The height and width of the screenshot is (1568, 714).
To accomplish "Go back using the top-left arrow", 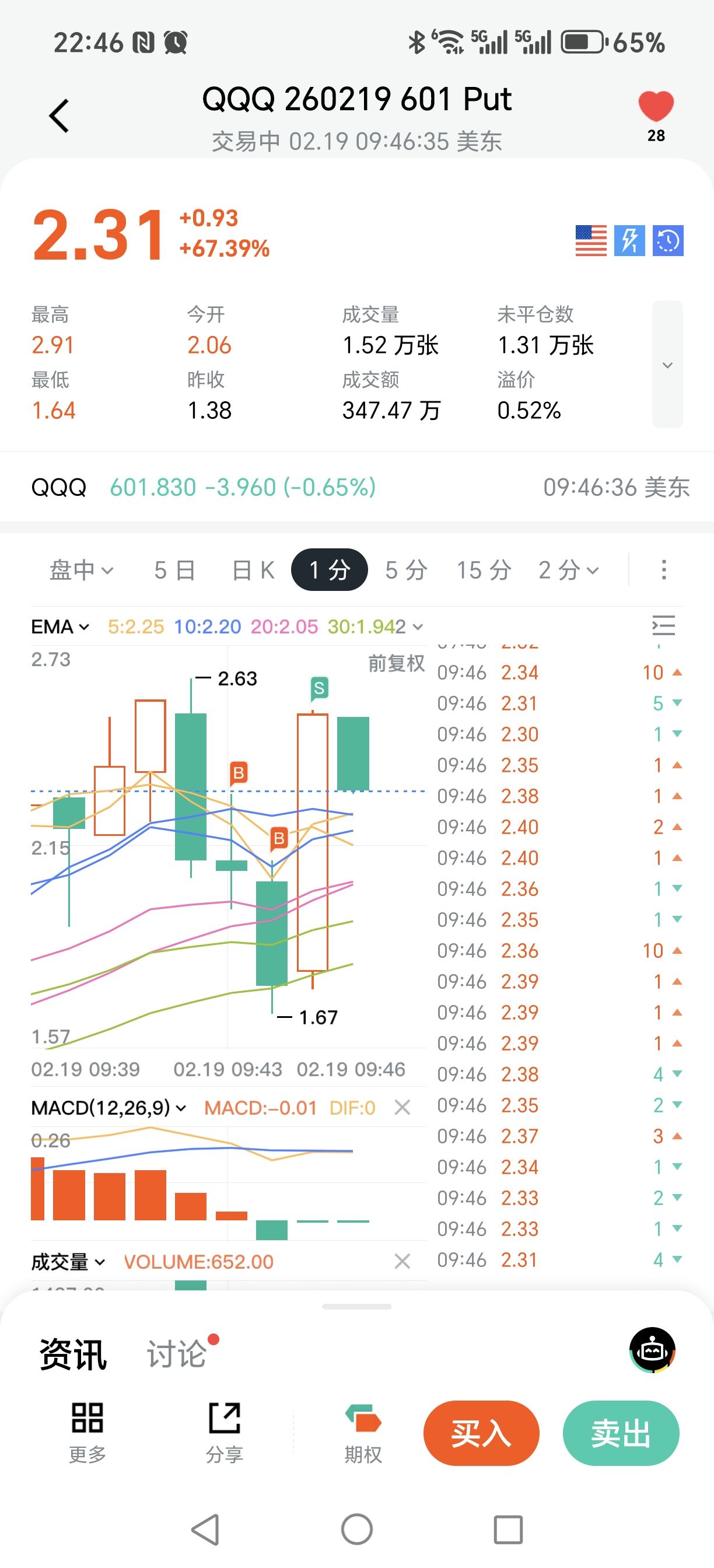I will [59, 116].
